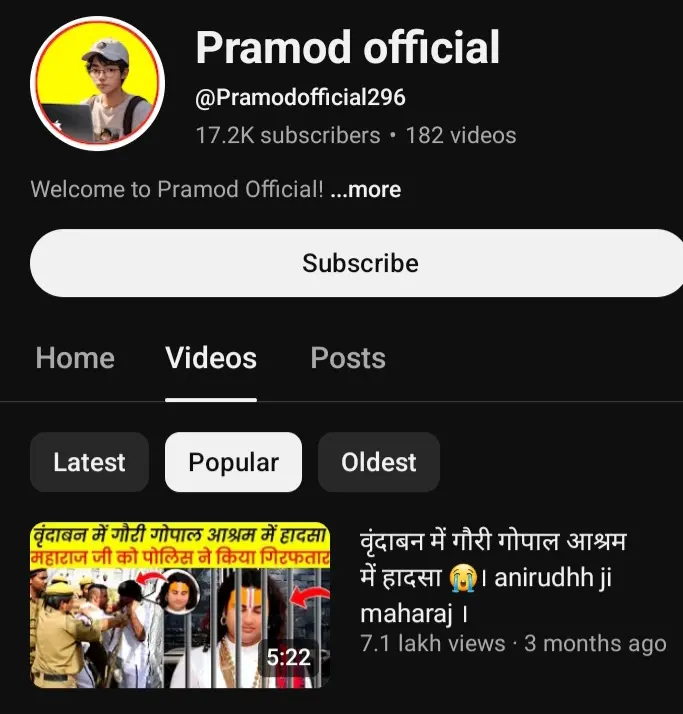
Task: Select the Popular filter chip
Action: pyautogui.click(x=233, y=462)
